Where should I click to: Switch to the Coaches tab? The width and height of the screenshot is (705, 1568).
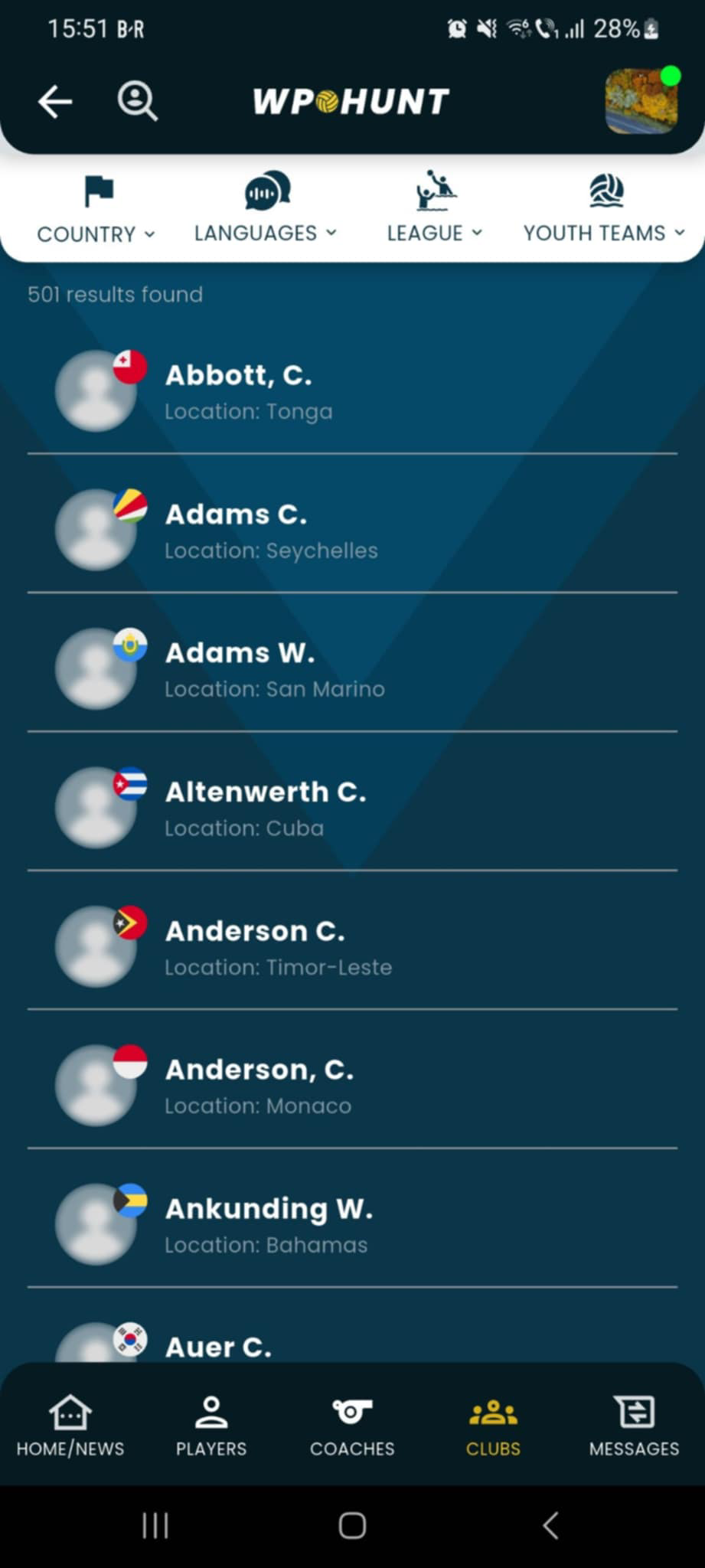click(x=352, y=1425)
